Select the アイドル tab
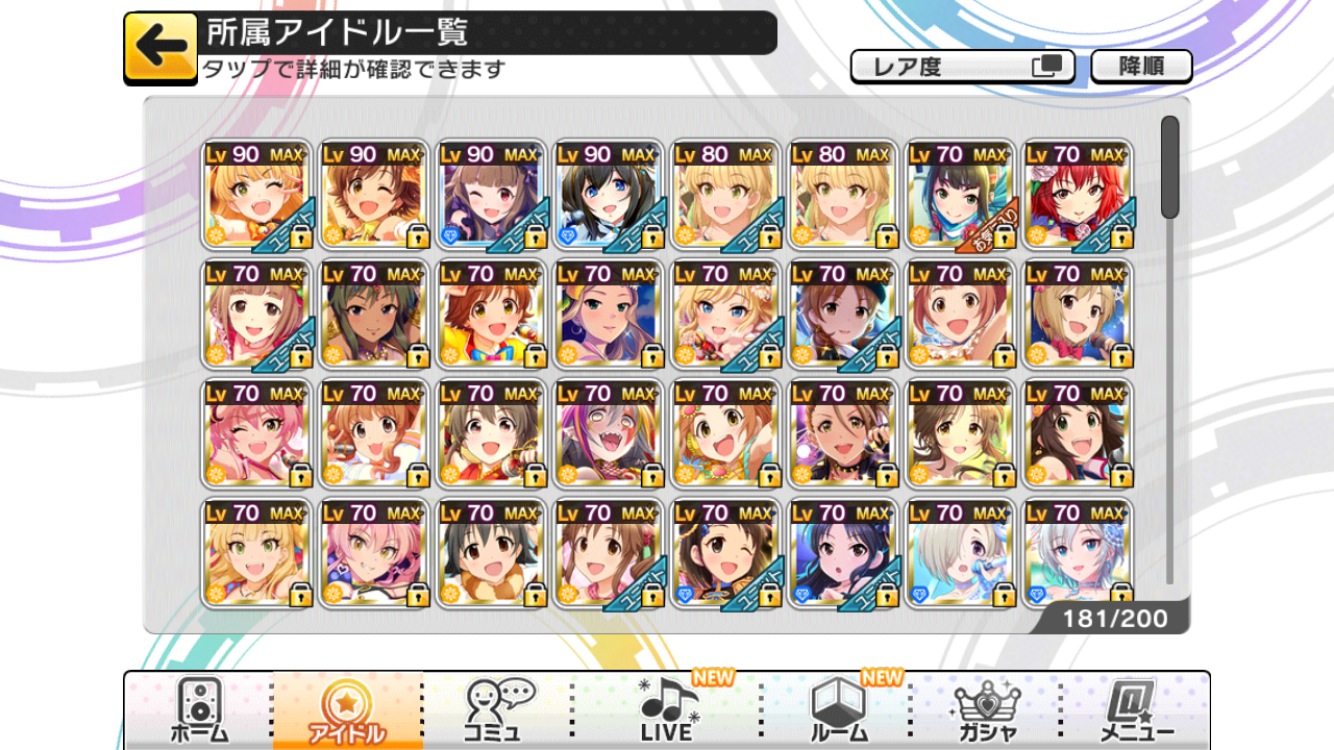The image size is (1334, 750). (347, 709)
